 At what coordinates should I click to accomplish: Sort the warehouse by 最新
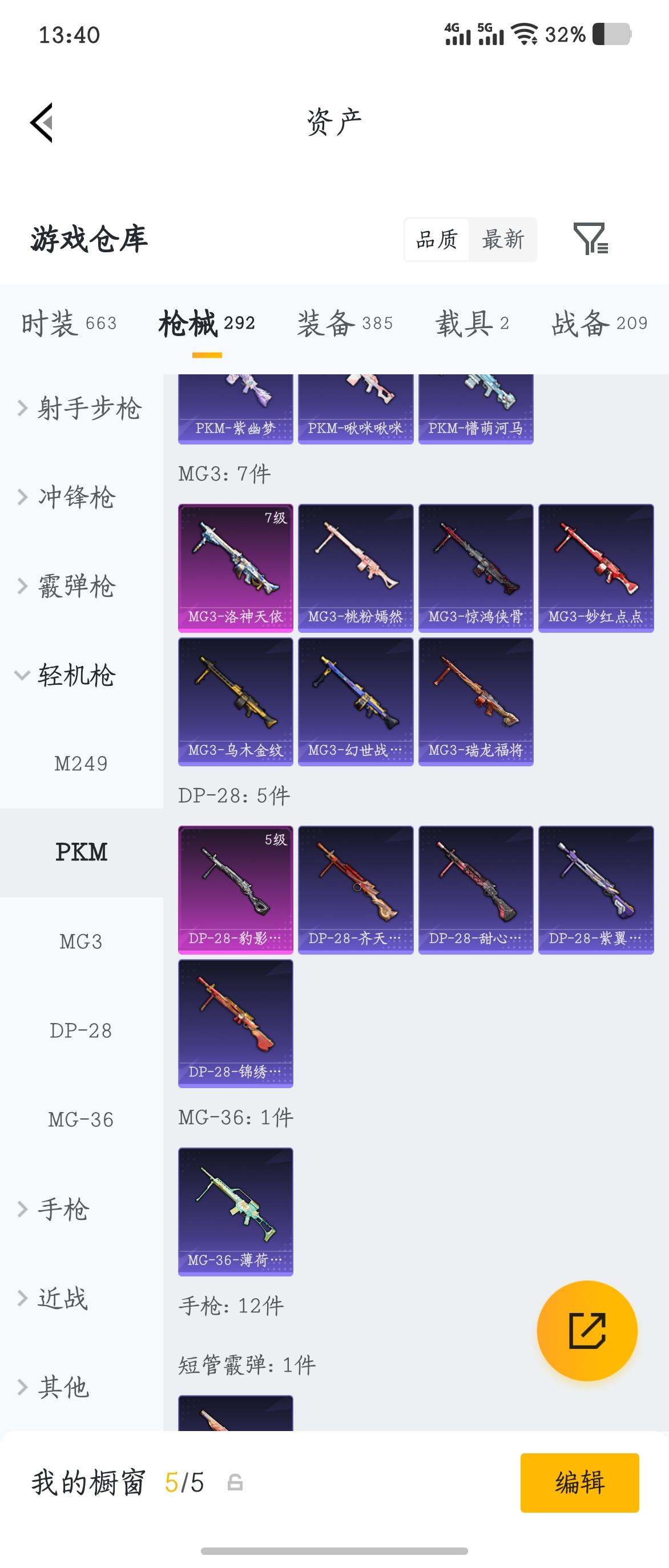(502, 239)
